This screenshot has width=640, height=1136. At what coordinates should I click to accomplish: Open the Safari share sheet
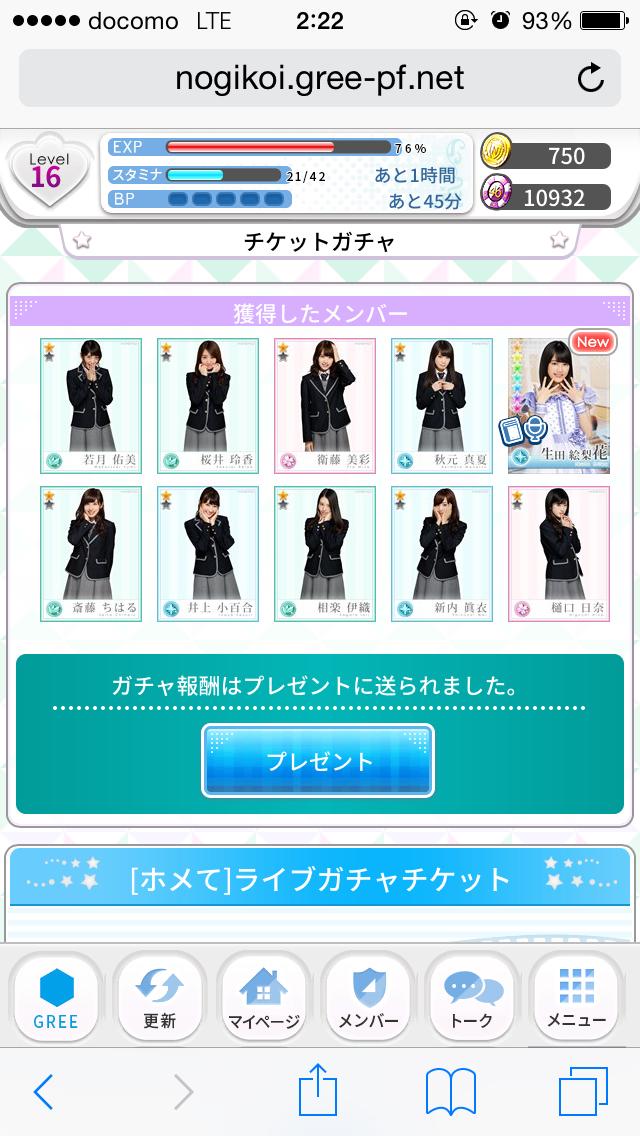coord(319,1090)
